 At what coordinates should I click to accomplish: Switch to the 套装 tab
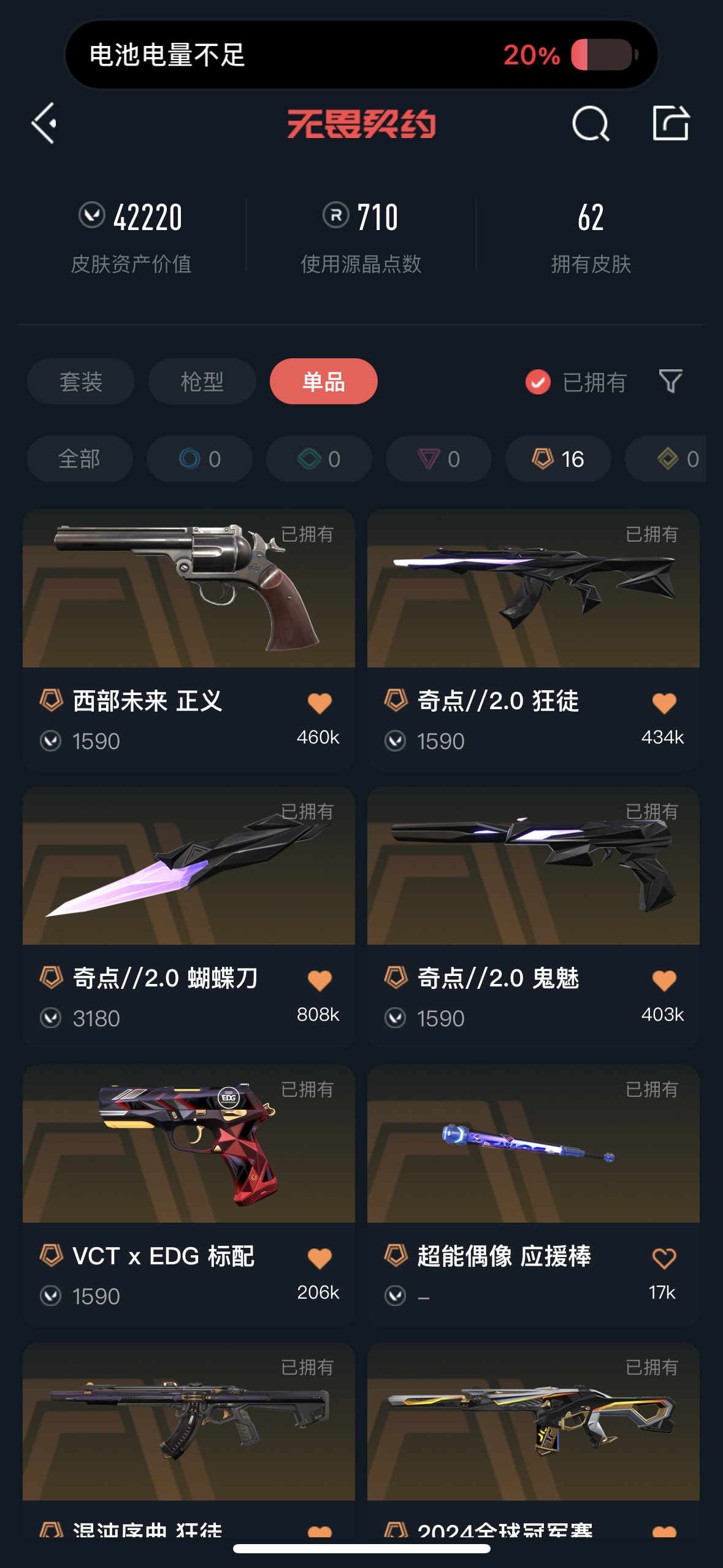[x=80, y=382]
